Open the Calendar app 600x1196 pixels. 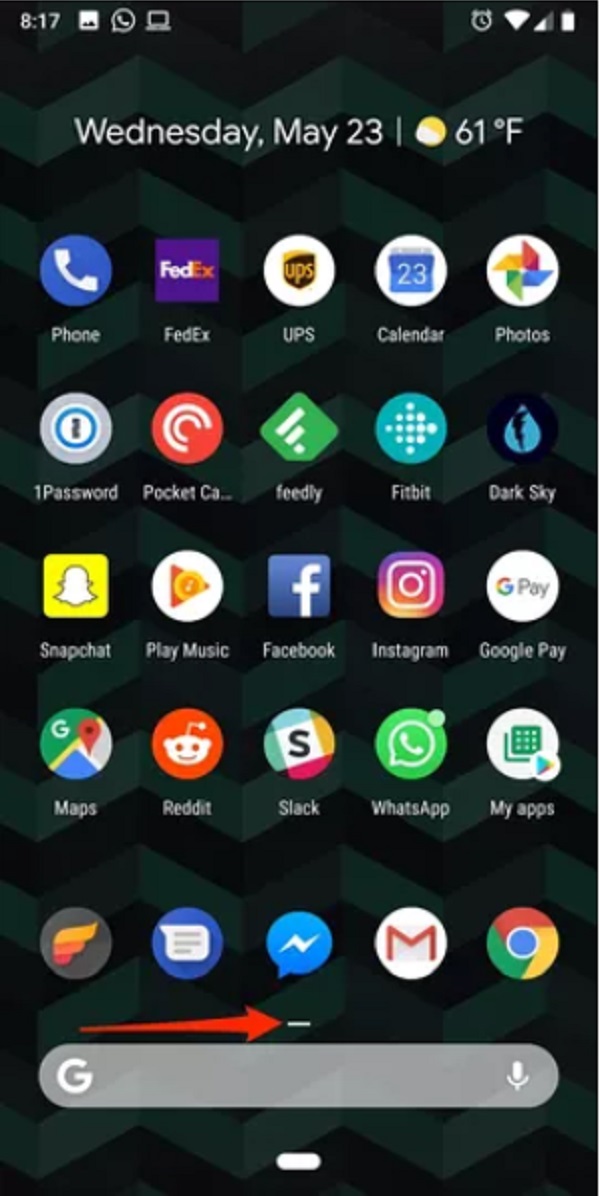pyautogui.click(x=410, y=272)
